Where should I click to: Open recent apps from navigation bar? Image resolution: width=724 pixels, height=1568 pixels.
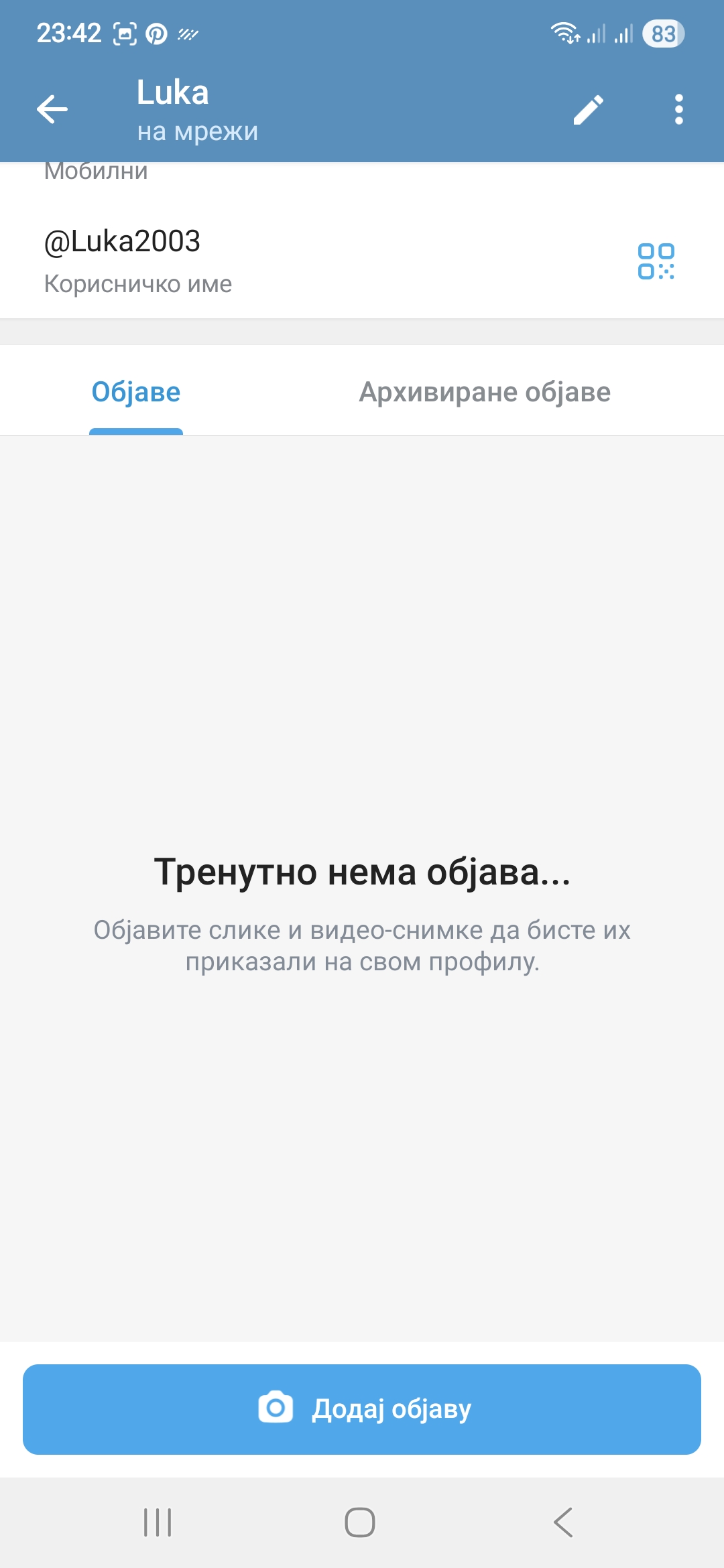click(158, 1522)
